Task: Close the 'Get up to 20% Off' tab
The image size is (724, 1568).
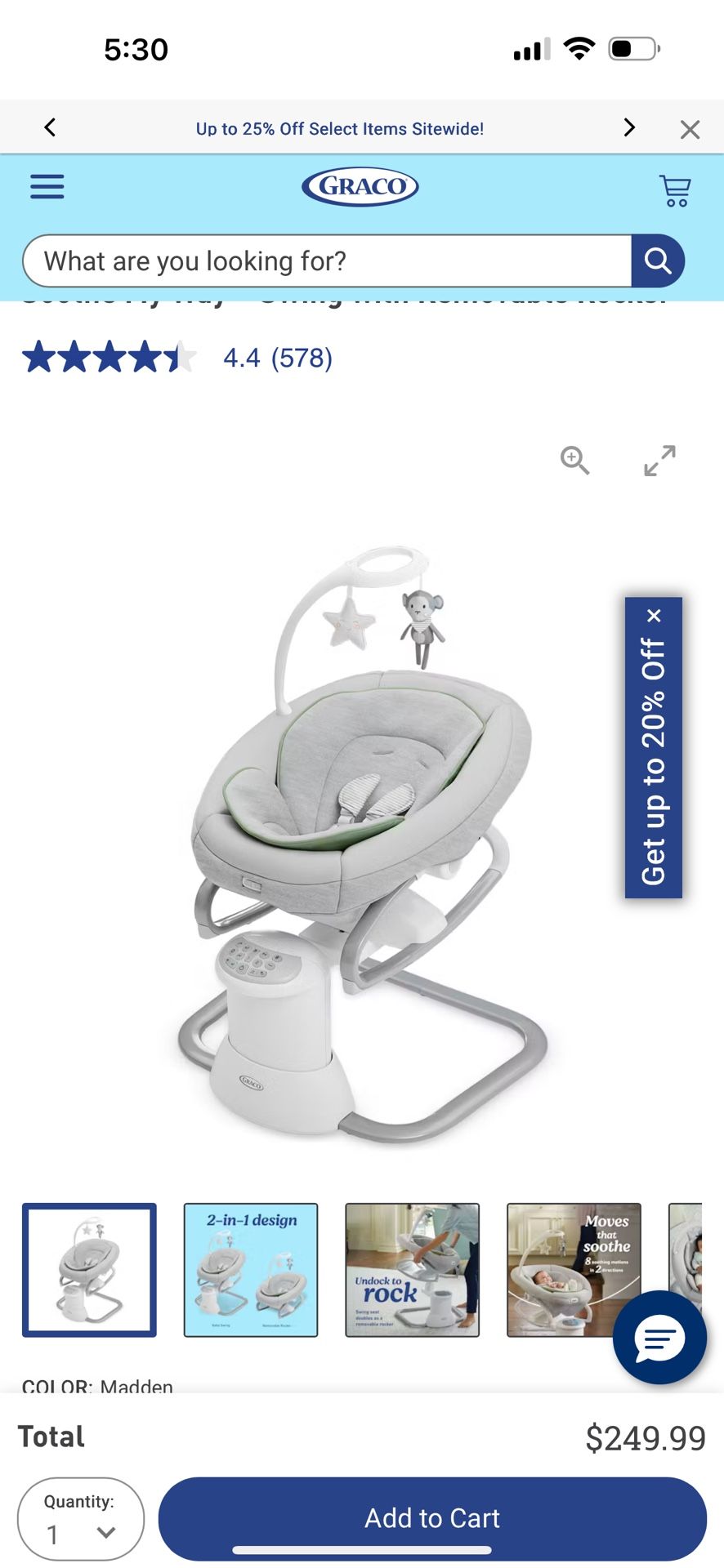Action: pos(654,616)
